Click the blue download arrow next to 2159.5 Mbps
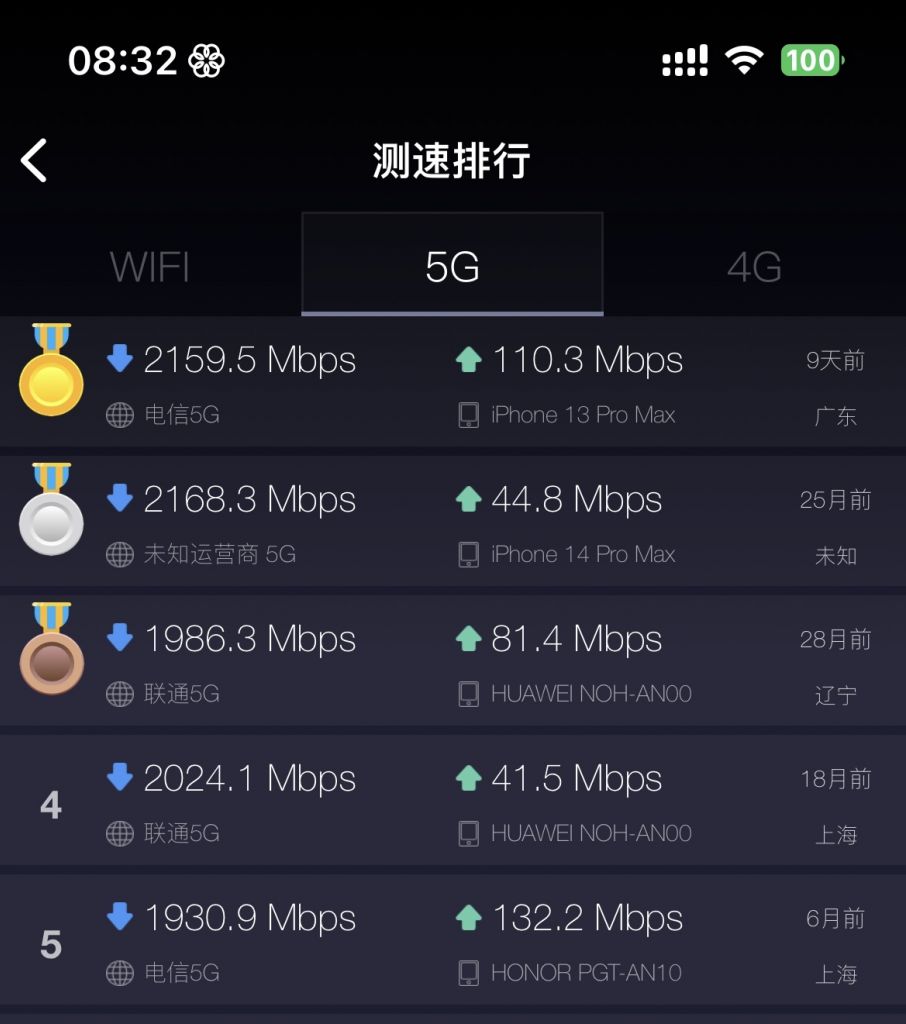The image size is (906, 1024). coord(120,360)
